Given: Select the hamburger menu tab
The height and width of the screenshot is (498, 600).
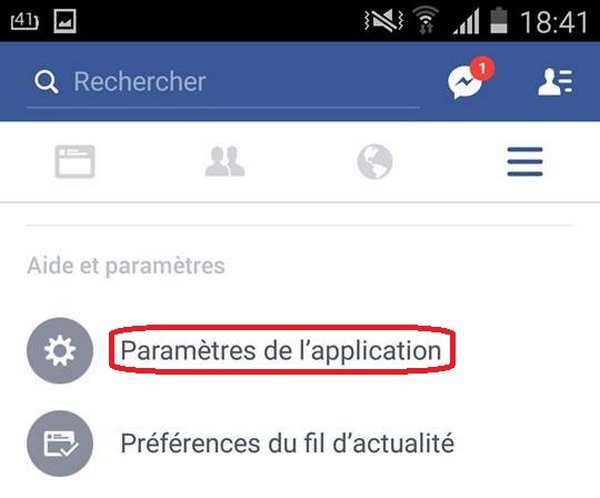Looking at the screenshot, I should [x=525, y=161].
